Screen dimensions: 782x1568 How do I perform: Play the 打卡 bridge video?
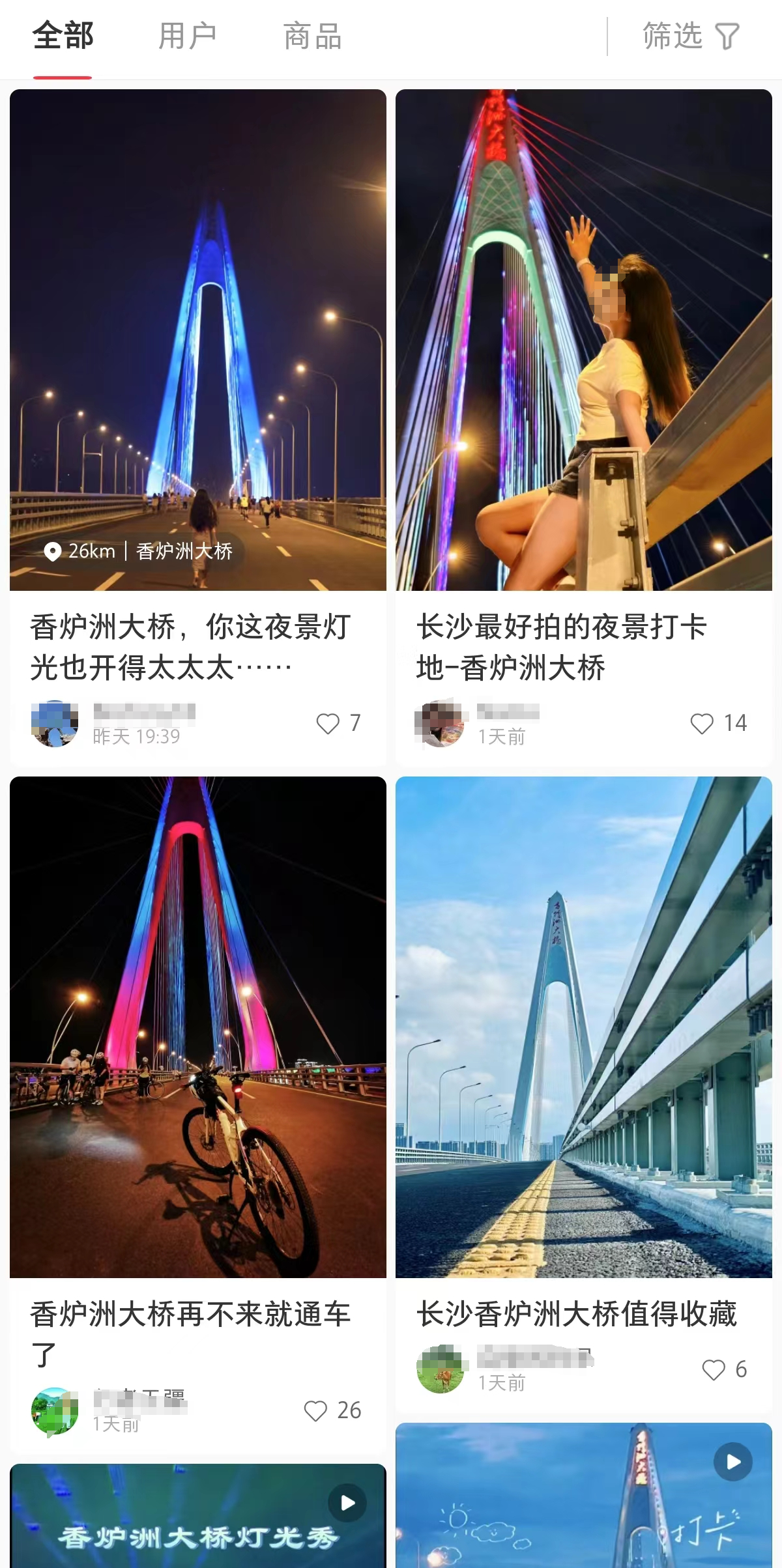733,1462
